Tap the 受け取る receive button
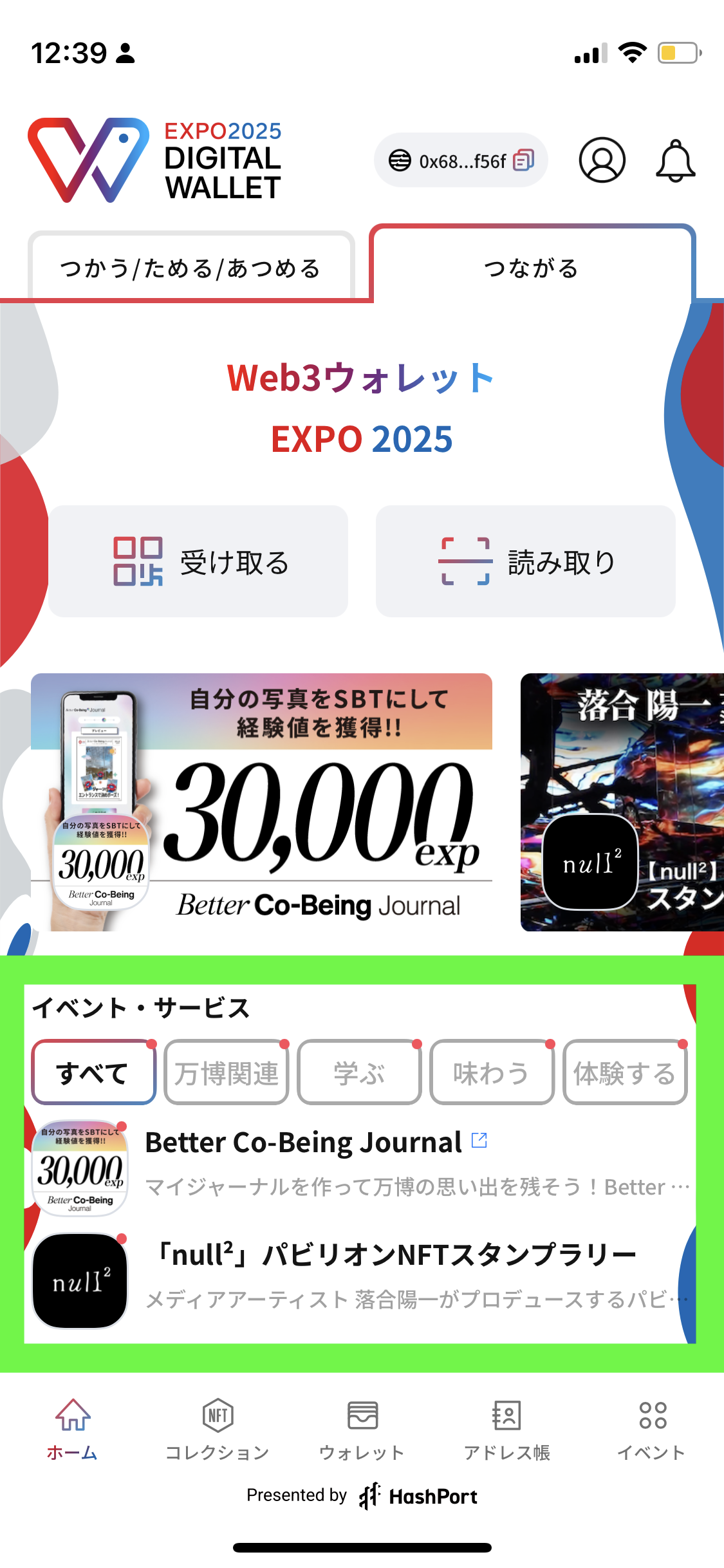724x1568 pixels. (198, 561)
